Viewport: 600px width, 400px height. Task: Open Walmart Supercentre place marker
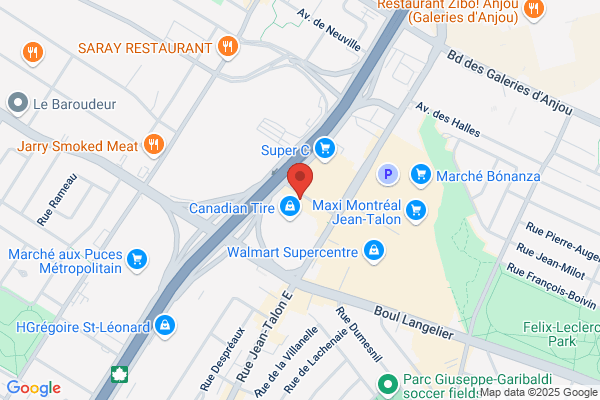click(374, 251)
